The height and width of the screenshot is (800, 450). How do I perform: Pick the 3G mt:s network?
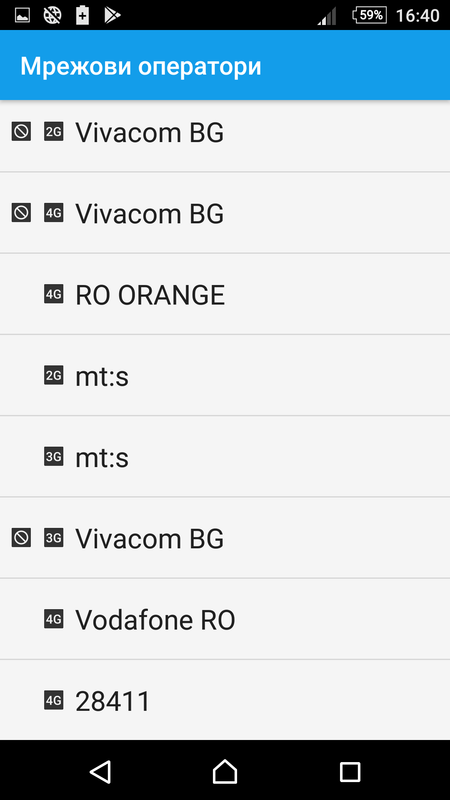pos(225,457)
